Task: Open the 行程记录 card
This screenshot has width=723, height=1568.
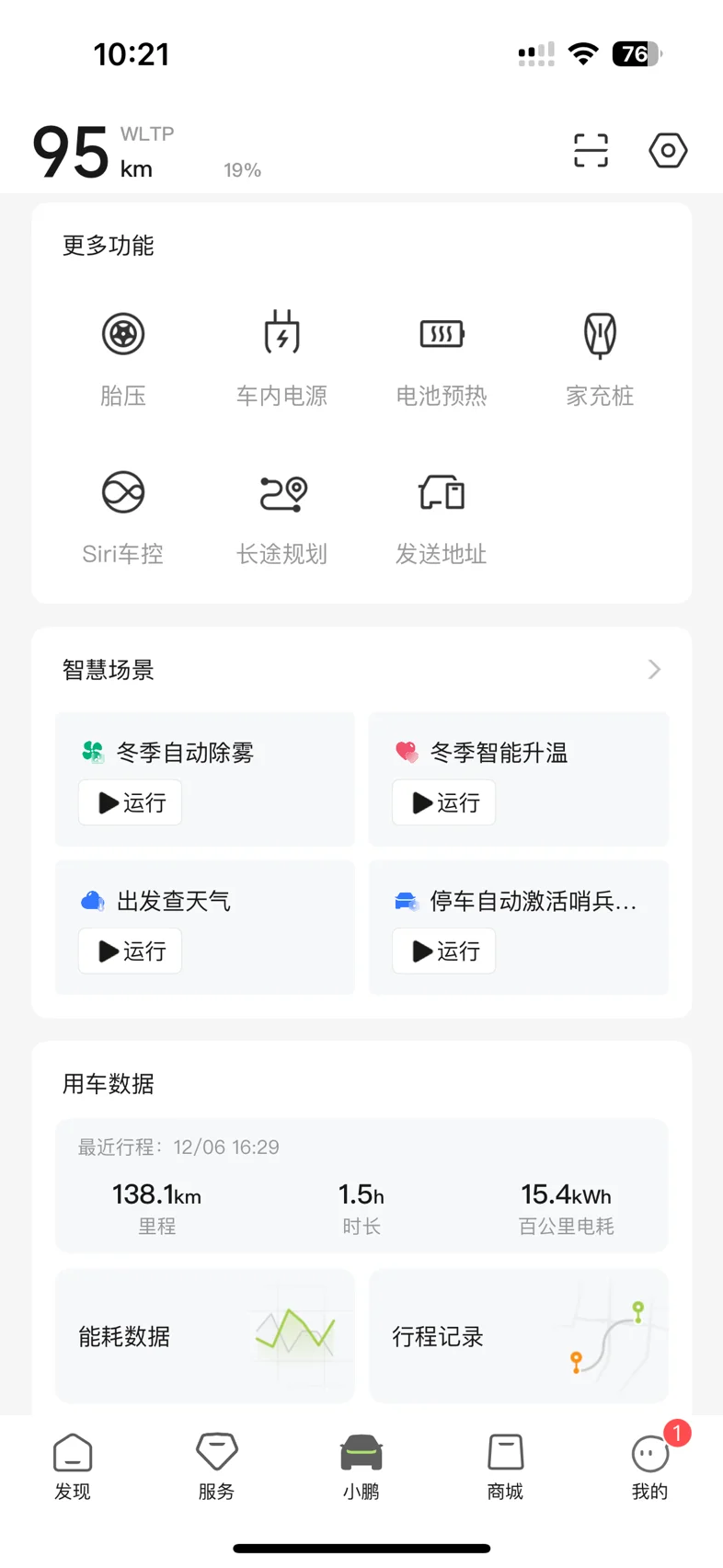Action: (518, 1336)
